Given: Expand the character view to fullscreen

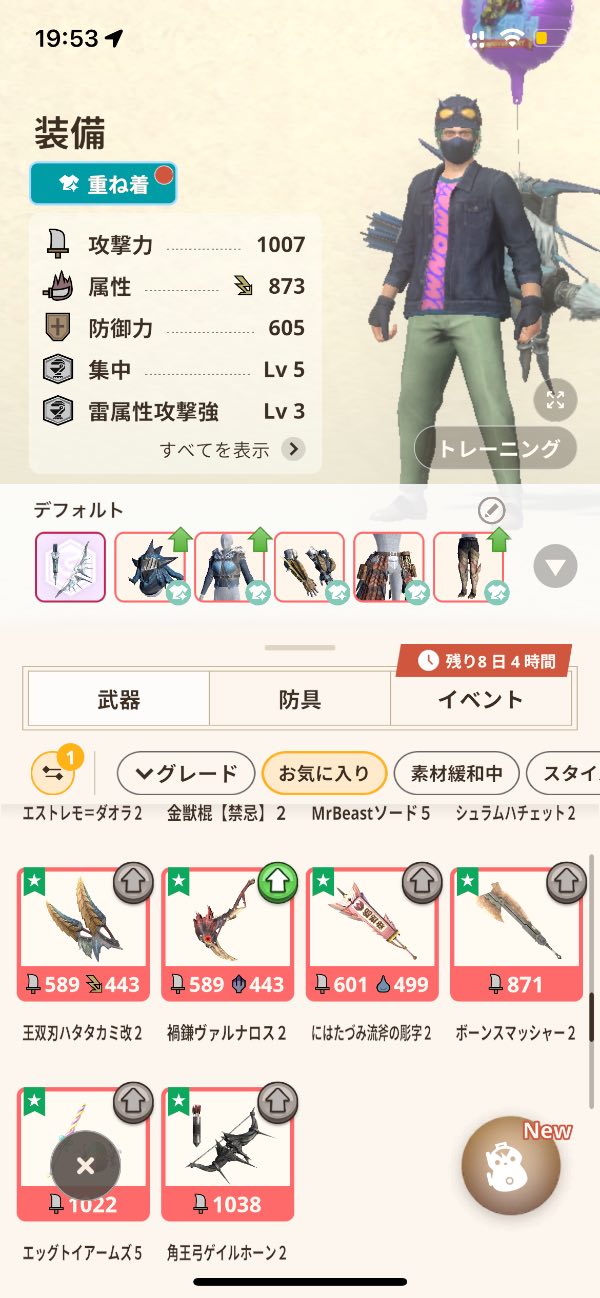Looking at the screenshot, I should [555, 400].
